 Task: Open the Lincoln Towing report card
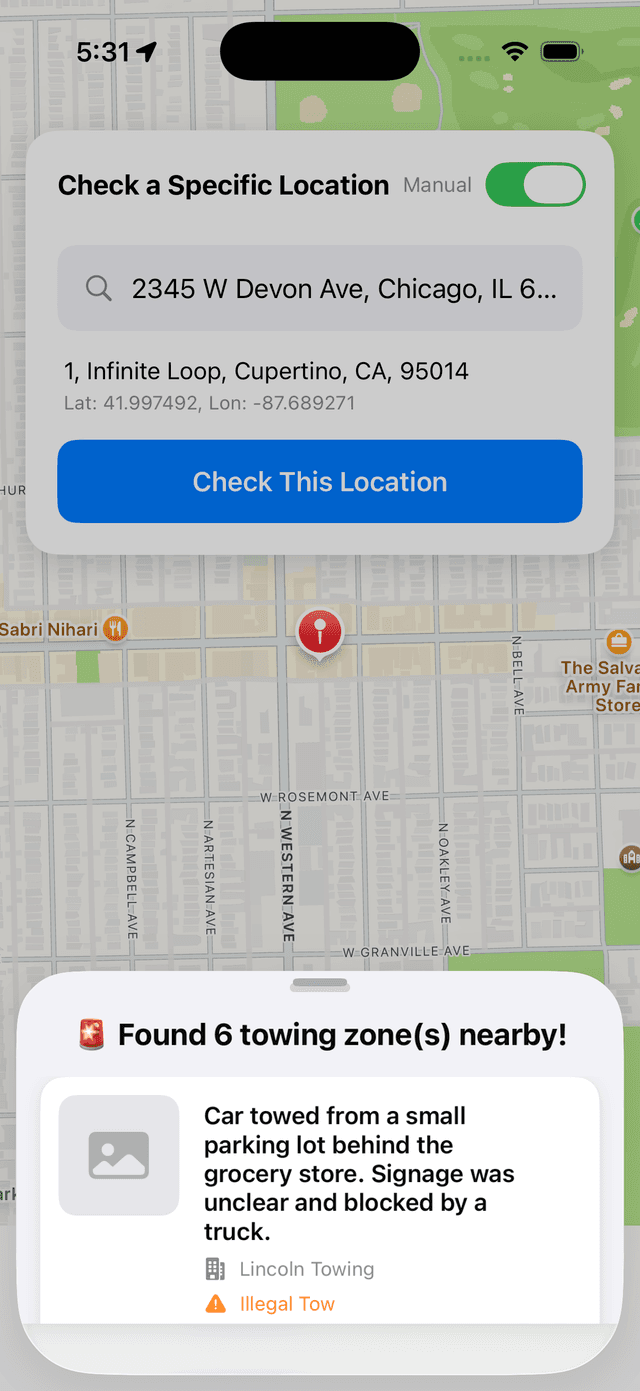click(320, 1200)
